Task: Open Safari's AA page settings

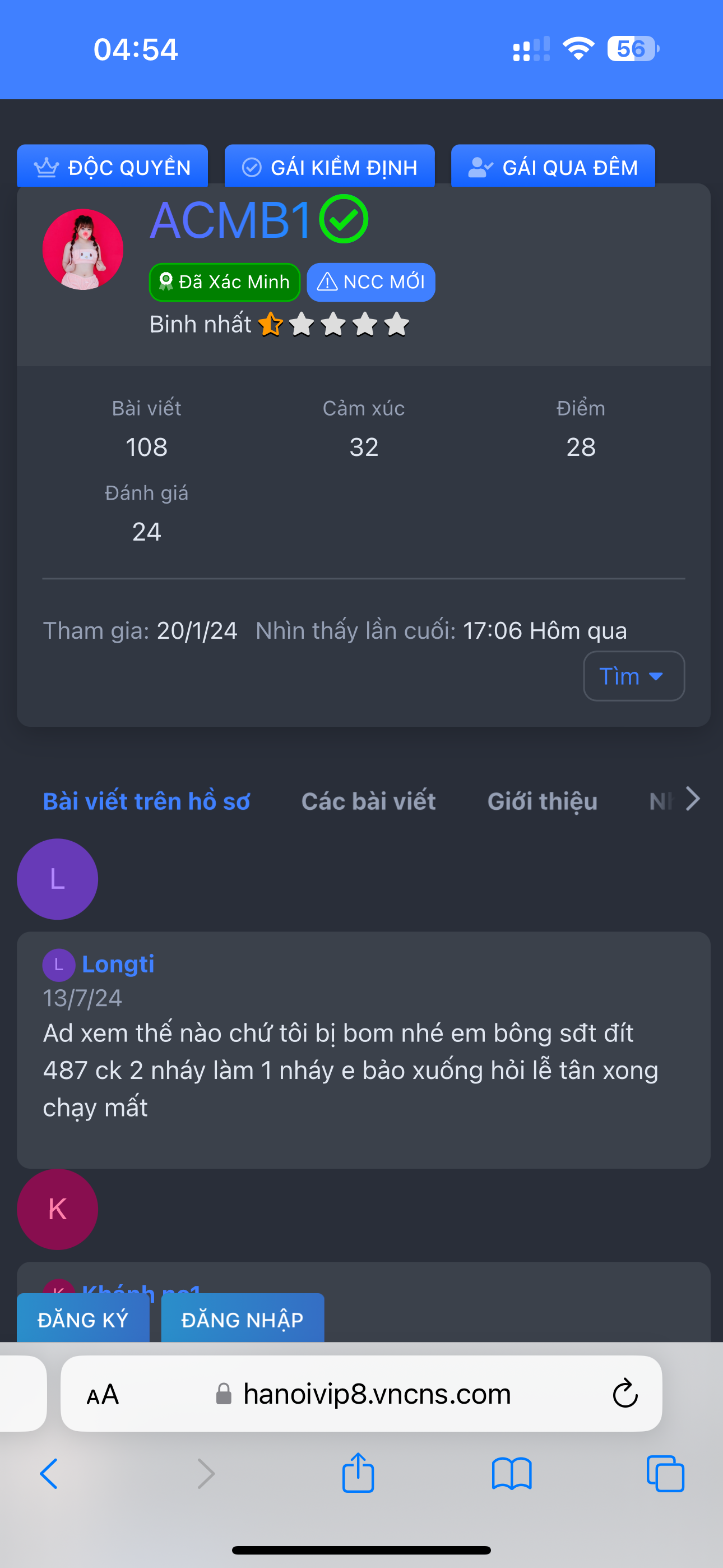Action: tap(103, 1394)
